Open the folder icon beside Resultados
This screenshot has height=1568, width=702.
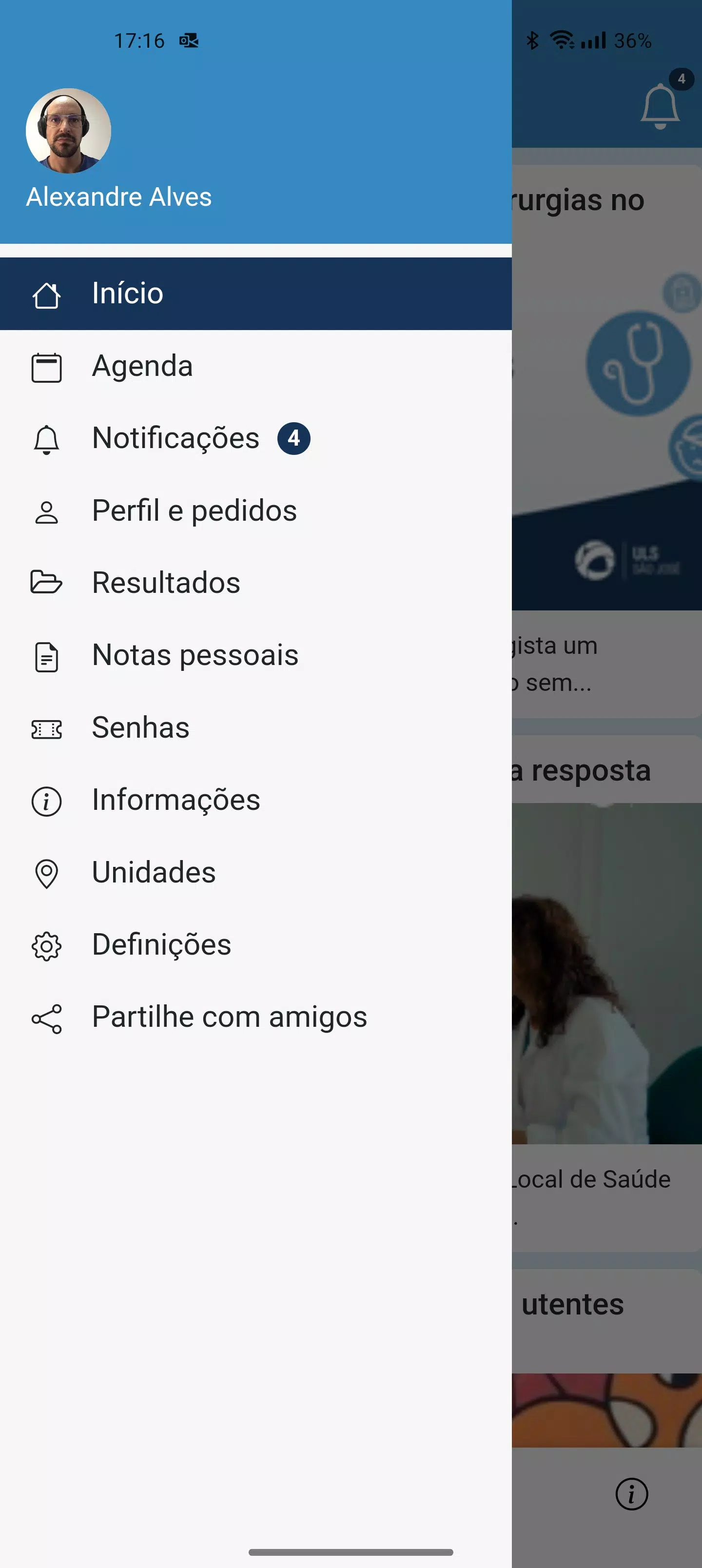pyautogui.click(x=46, y=583)
